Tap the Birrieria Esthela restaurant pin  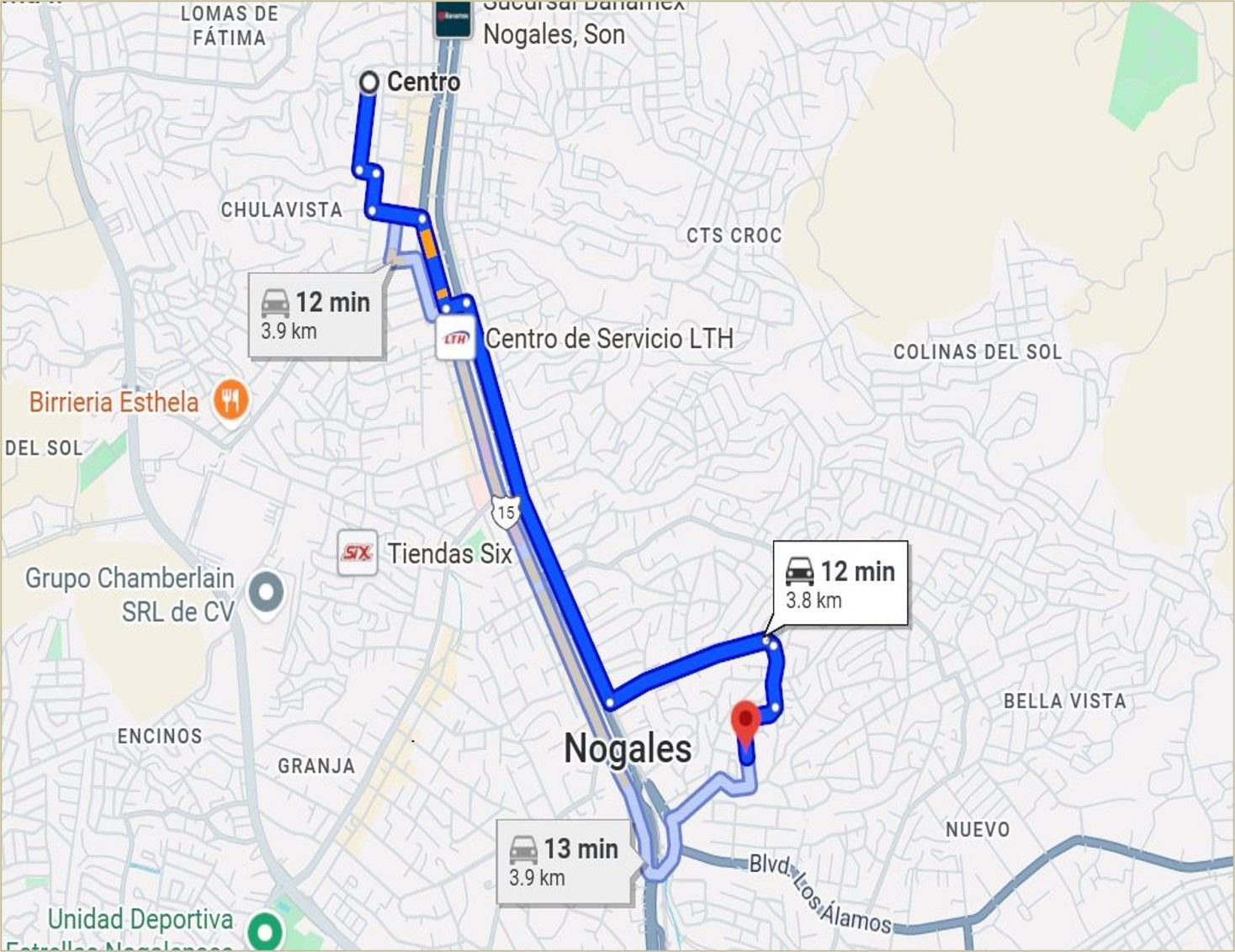tap(231, 401)
